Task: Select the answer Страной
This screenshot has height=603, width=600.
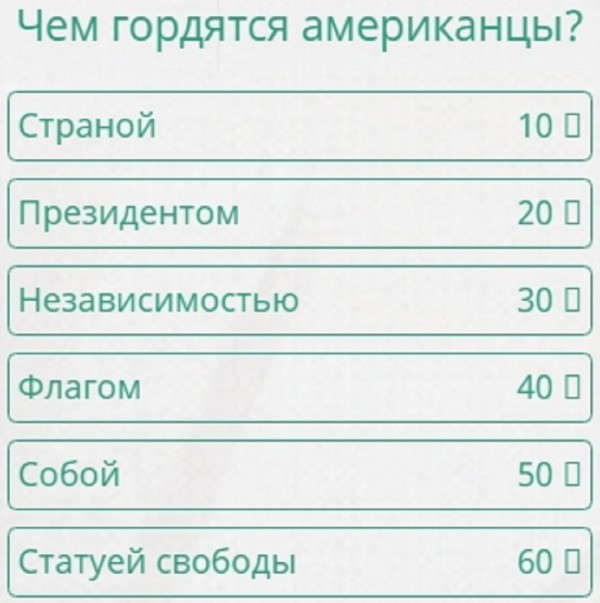Action: pyautogui.click(x=299, y=126)
